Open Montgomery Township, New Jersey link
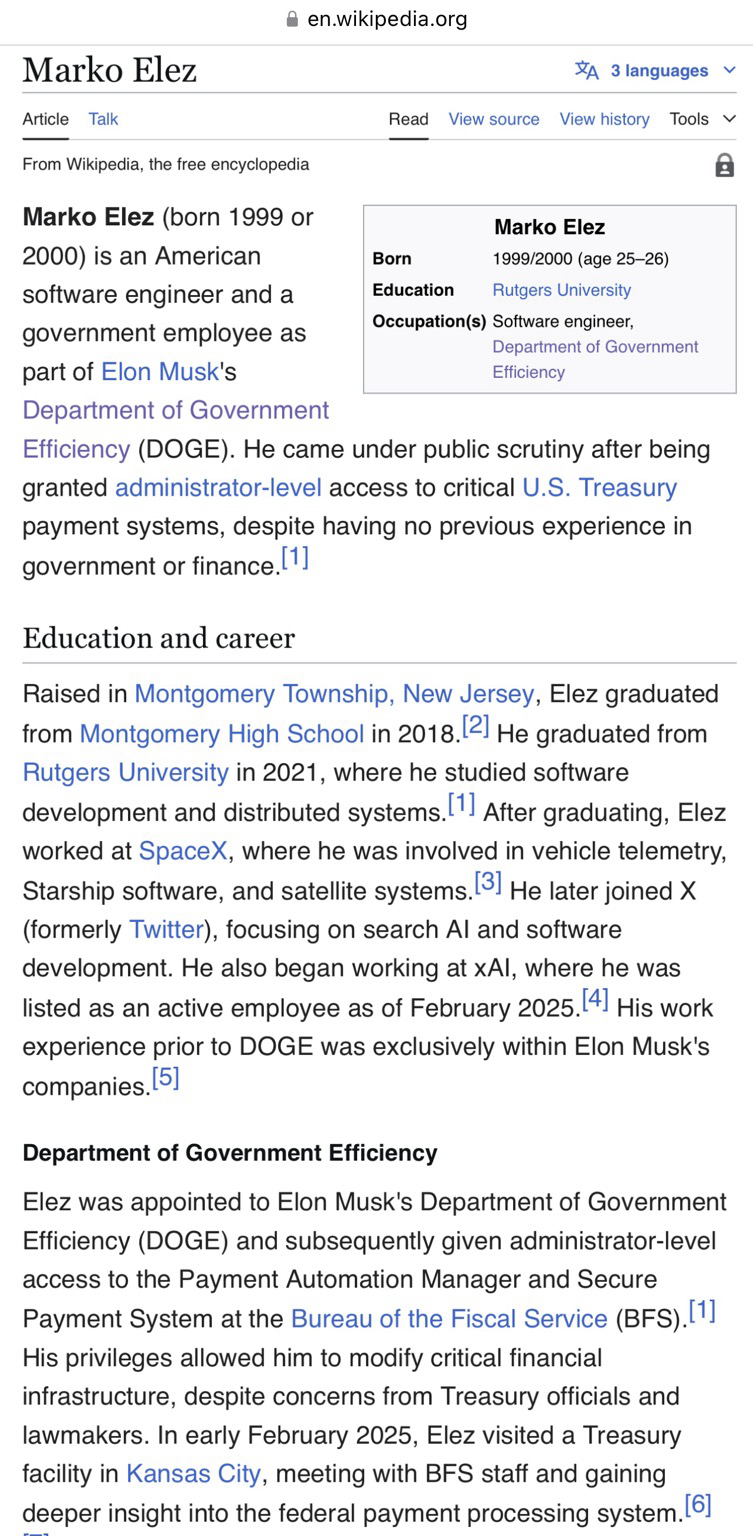753x1536 pixels. 334,694
